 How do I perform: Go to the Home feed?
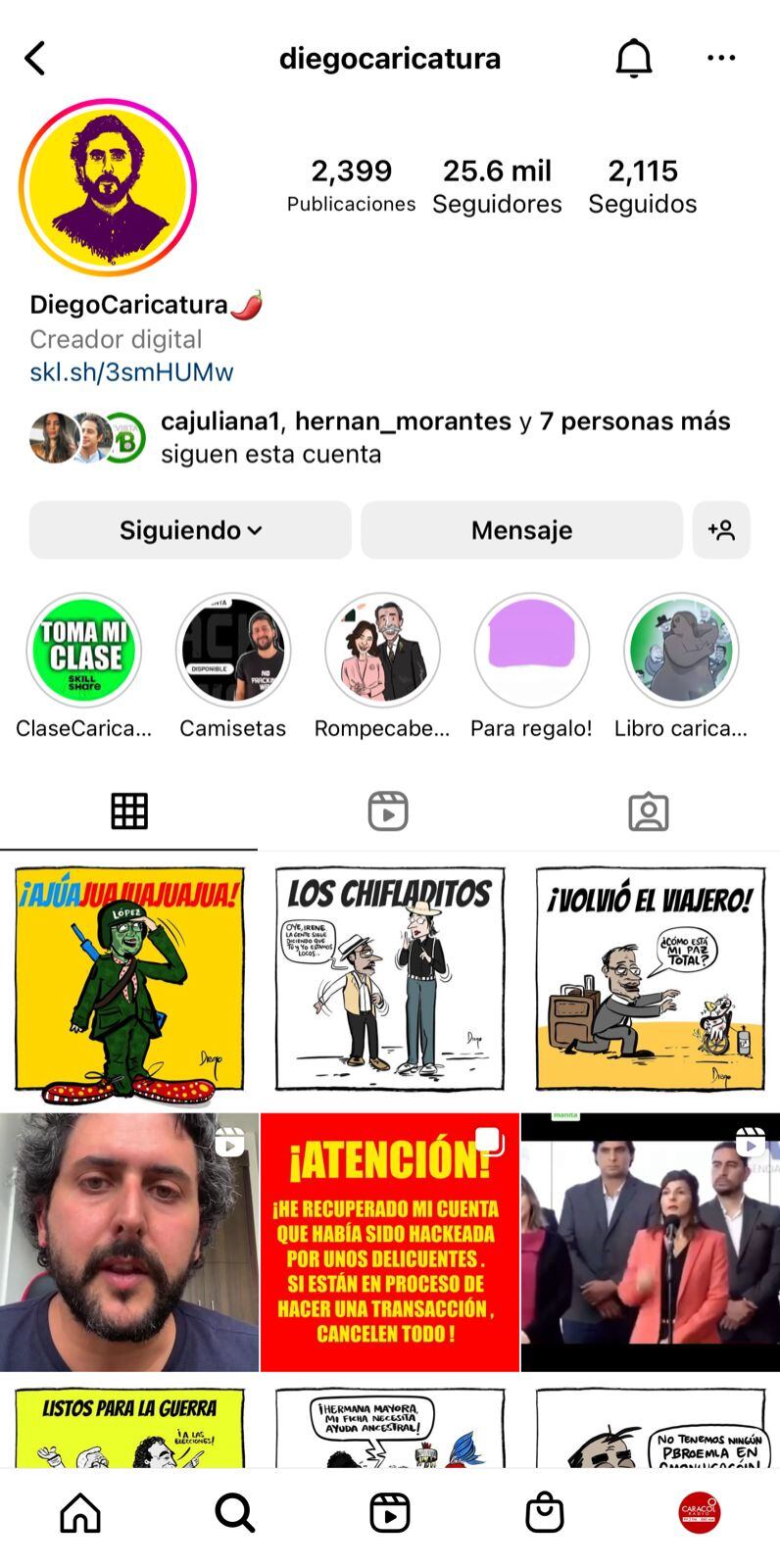point(80,1513)
